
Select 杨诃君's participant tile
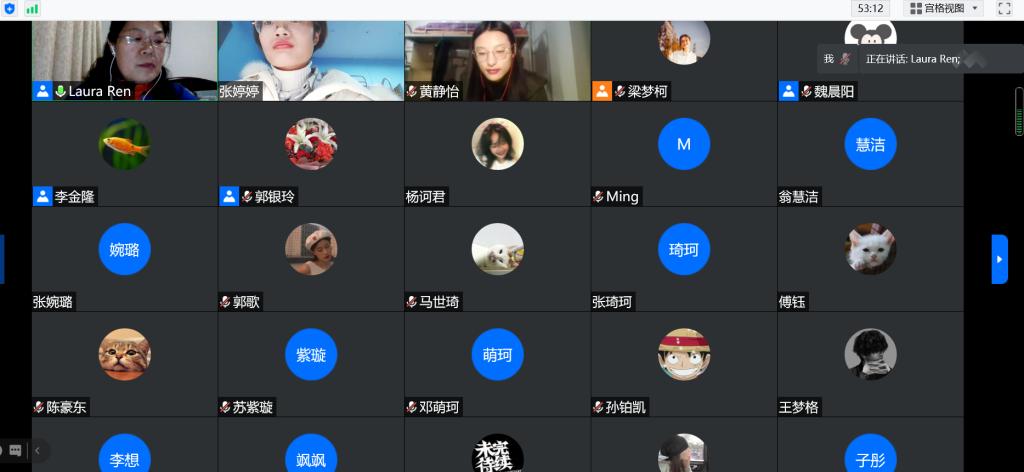pyautogui.click(x=497, y=153)
